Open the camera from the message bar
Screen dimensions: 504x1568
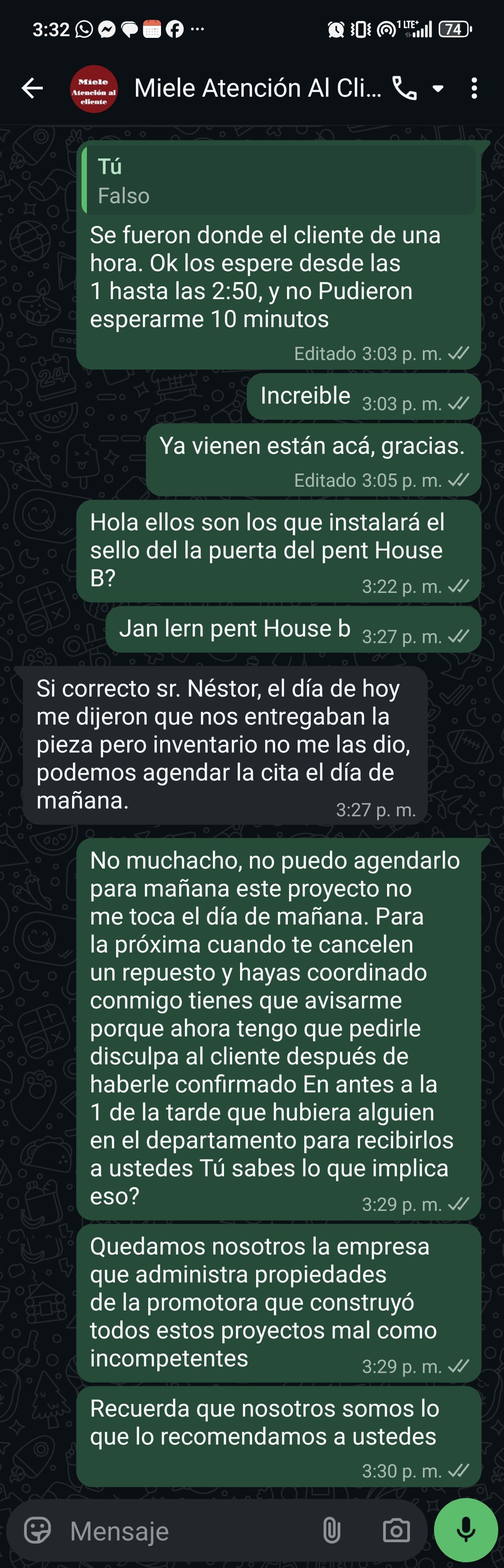(x=396, y=1530)
